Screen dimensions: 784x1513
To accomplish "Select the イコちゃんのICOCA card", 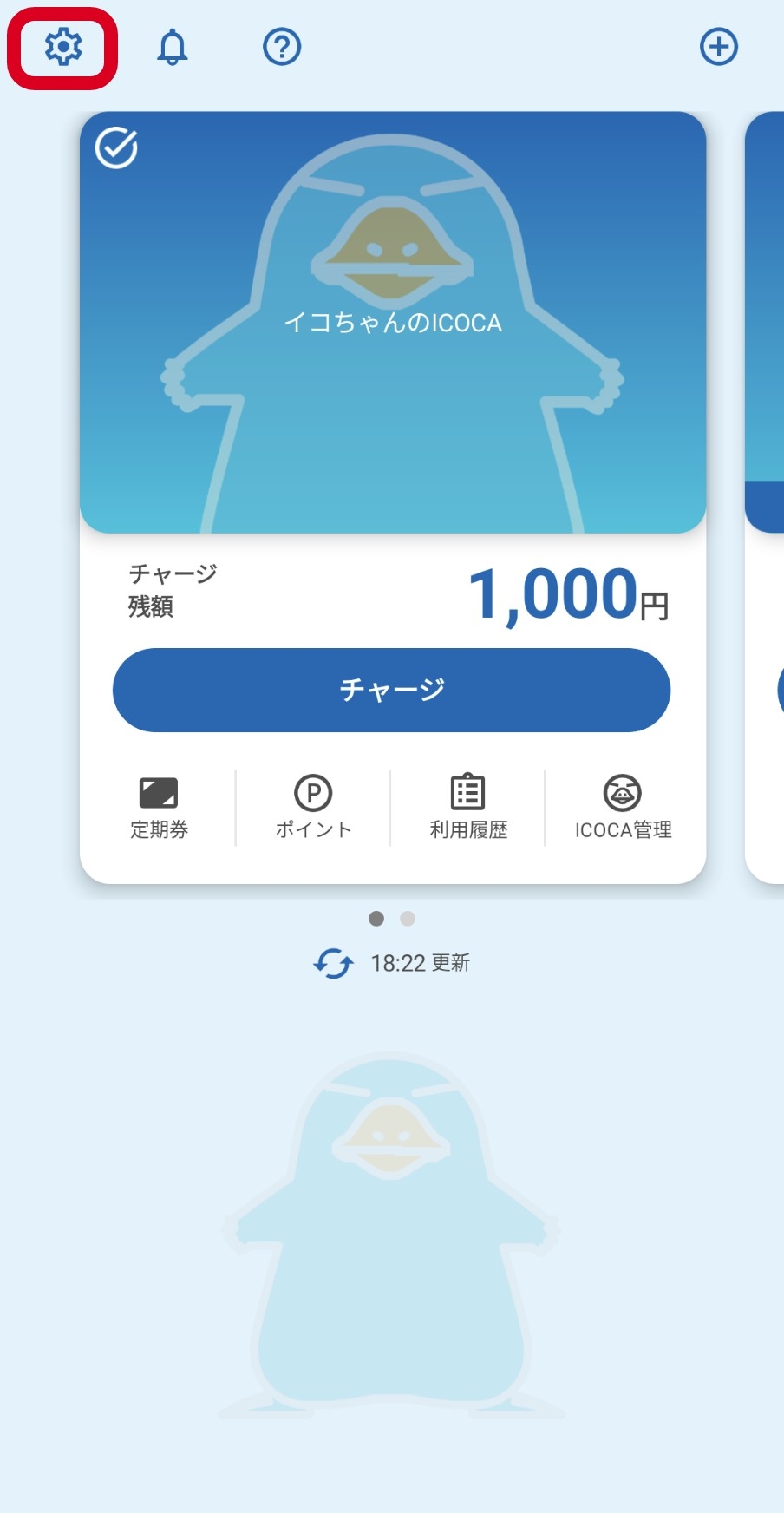I will pyautogui.click(x=393, y=322).
